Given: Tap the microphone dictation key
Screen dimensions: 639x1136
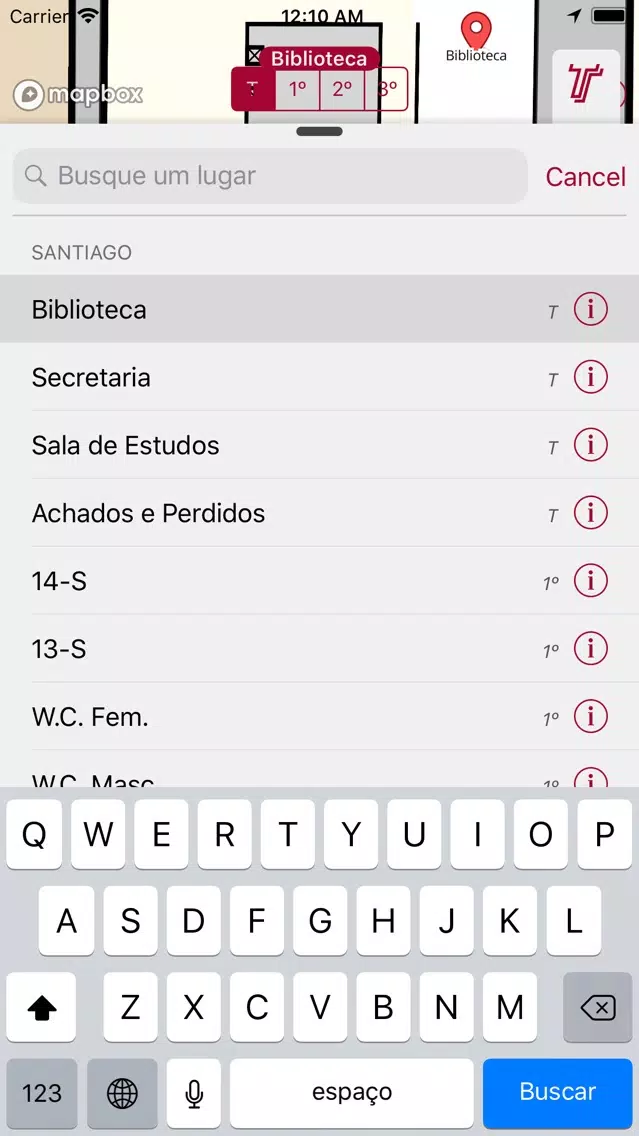Looking at the screenshot, I should [193, 1092].
